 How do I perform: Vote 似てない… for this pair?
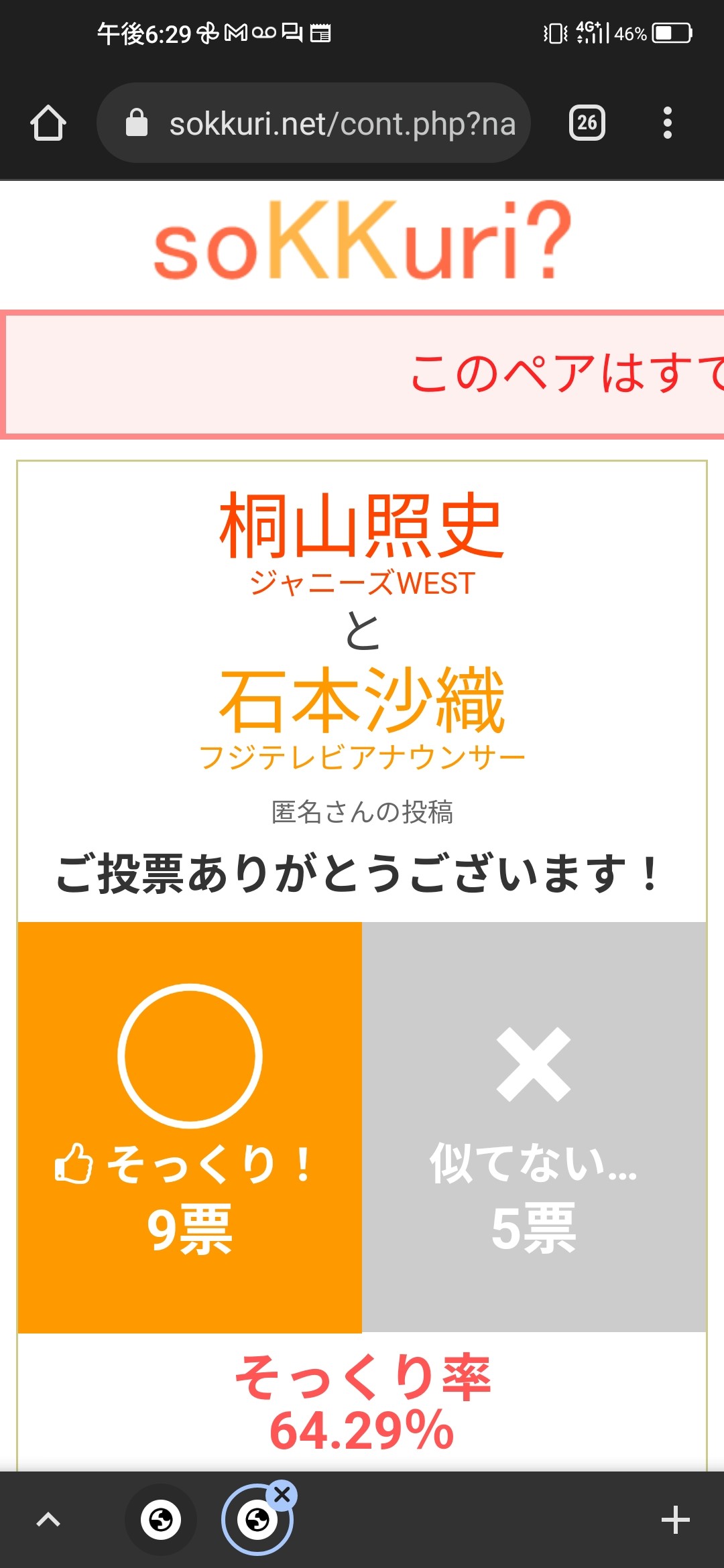coord(534,1127)
